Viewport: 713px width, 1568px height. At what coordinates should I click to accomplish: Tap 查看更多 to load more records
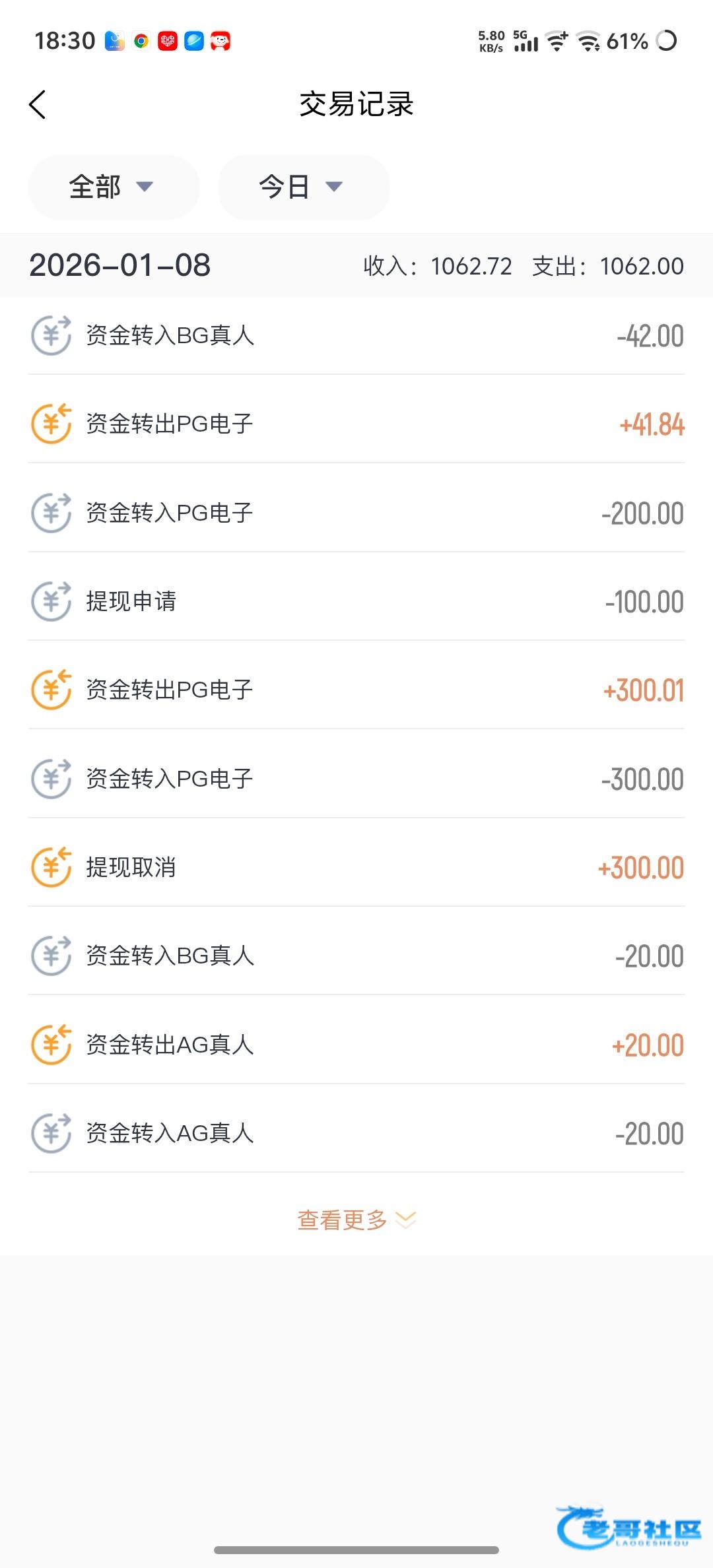[356, 1220]
